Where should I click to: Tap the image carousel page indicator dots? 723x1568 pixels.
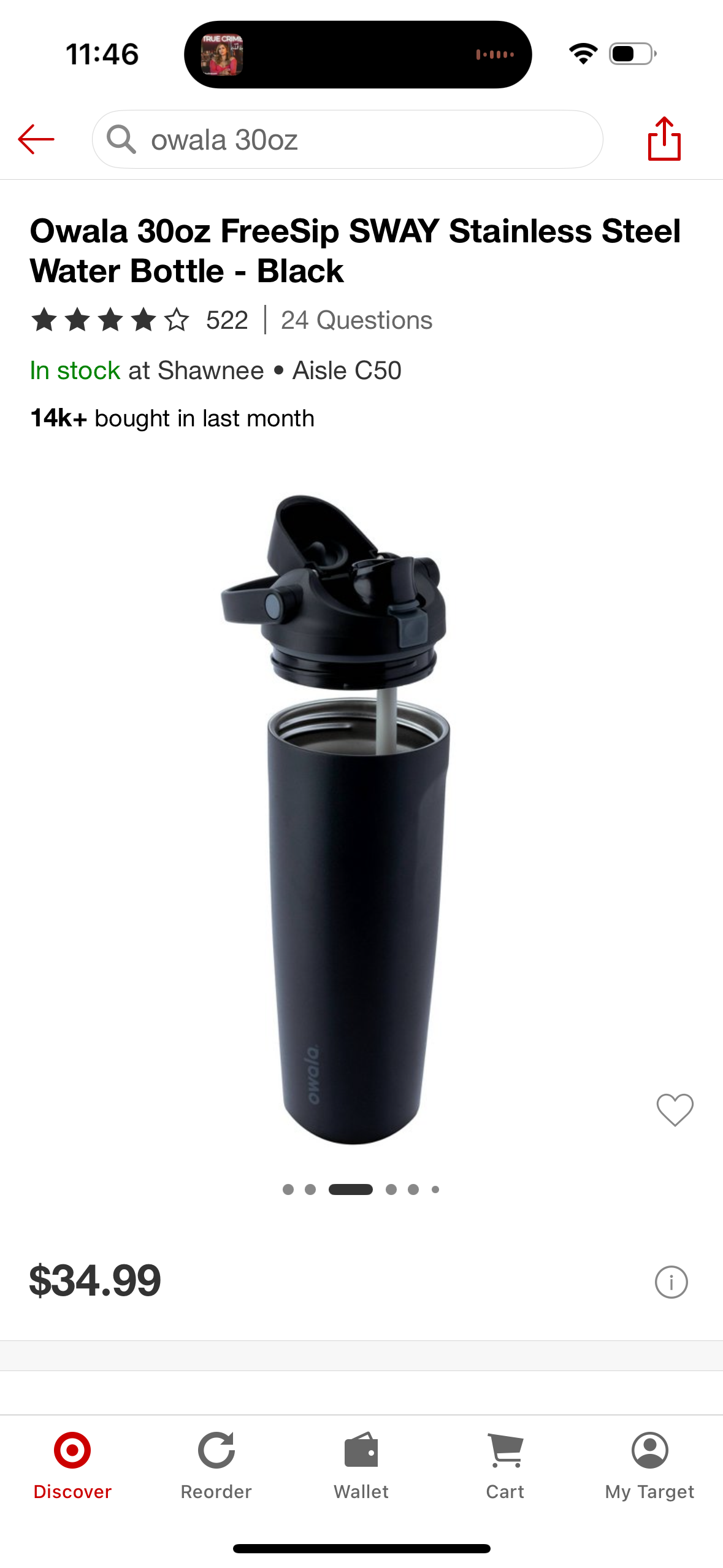pos(361,1189)
